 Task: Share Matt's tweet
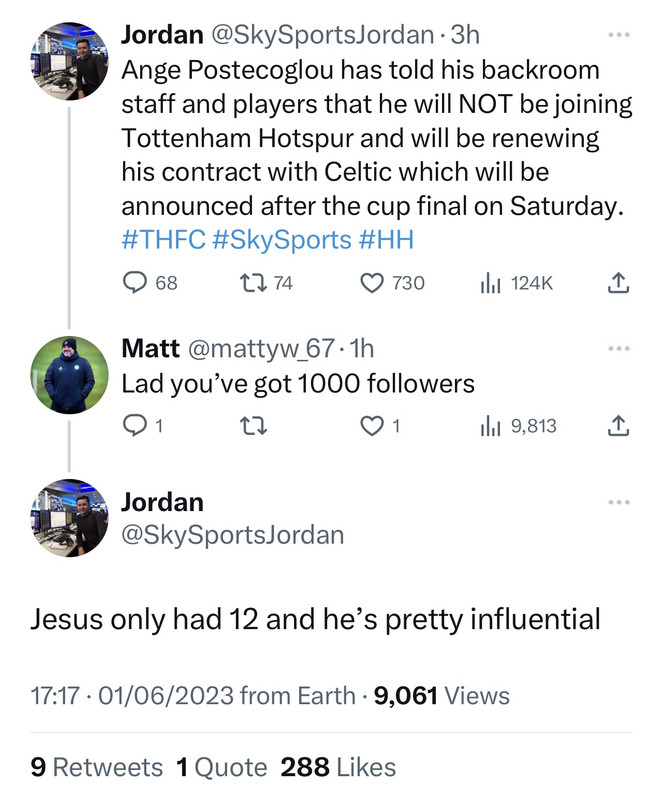(618, 426)
